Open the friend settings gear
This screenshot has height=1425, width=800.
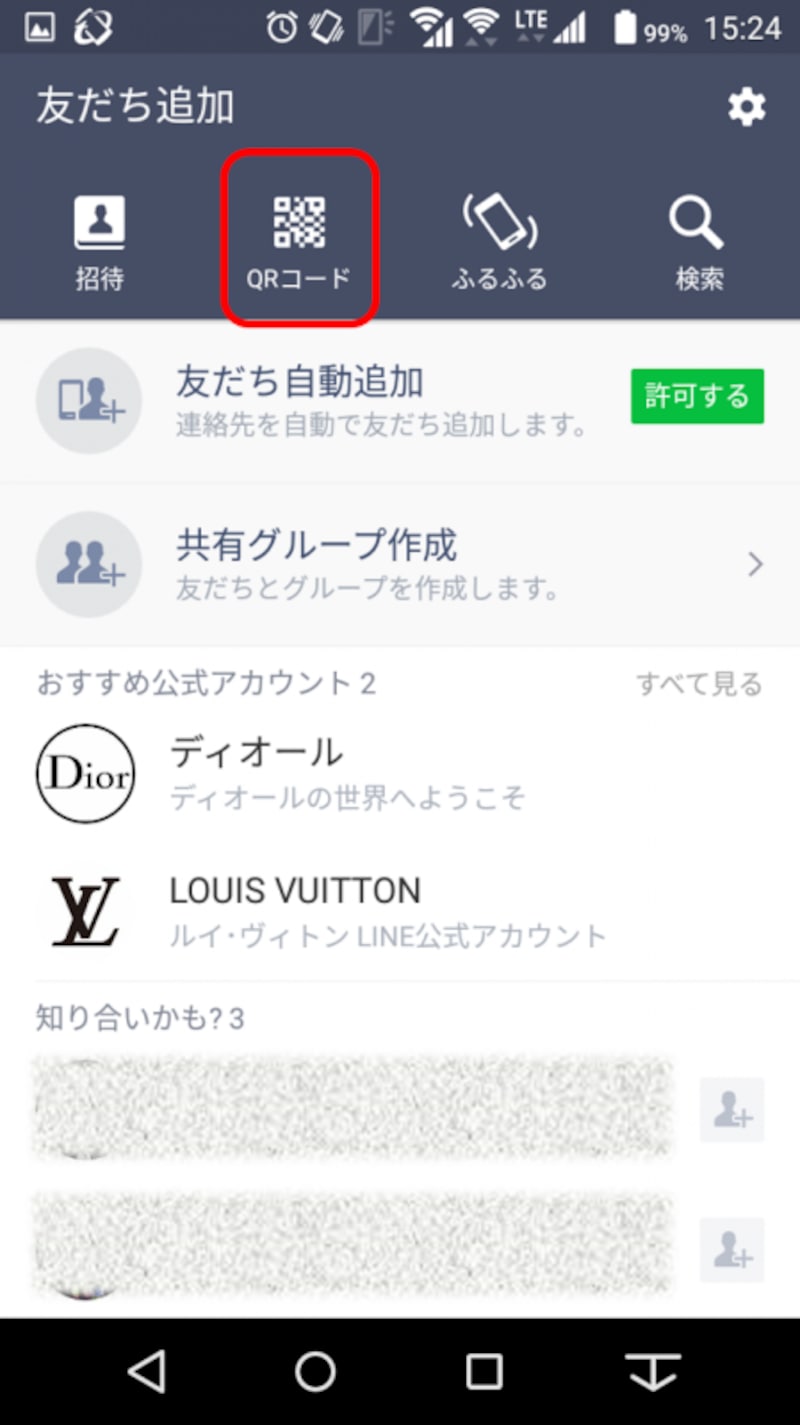745,107
